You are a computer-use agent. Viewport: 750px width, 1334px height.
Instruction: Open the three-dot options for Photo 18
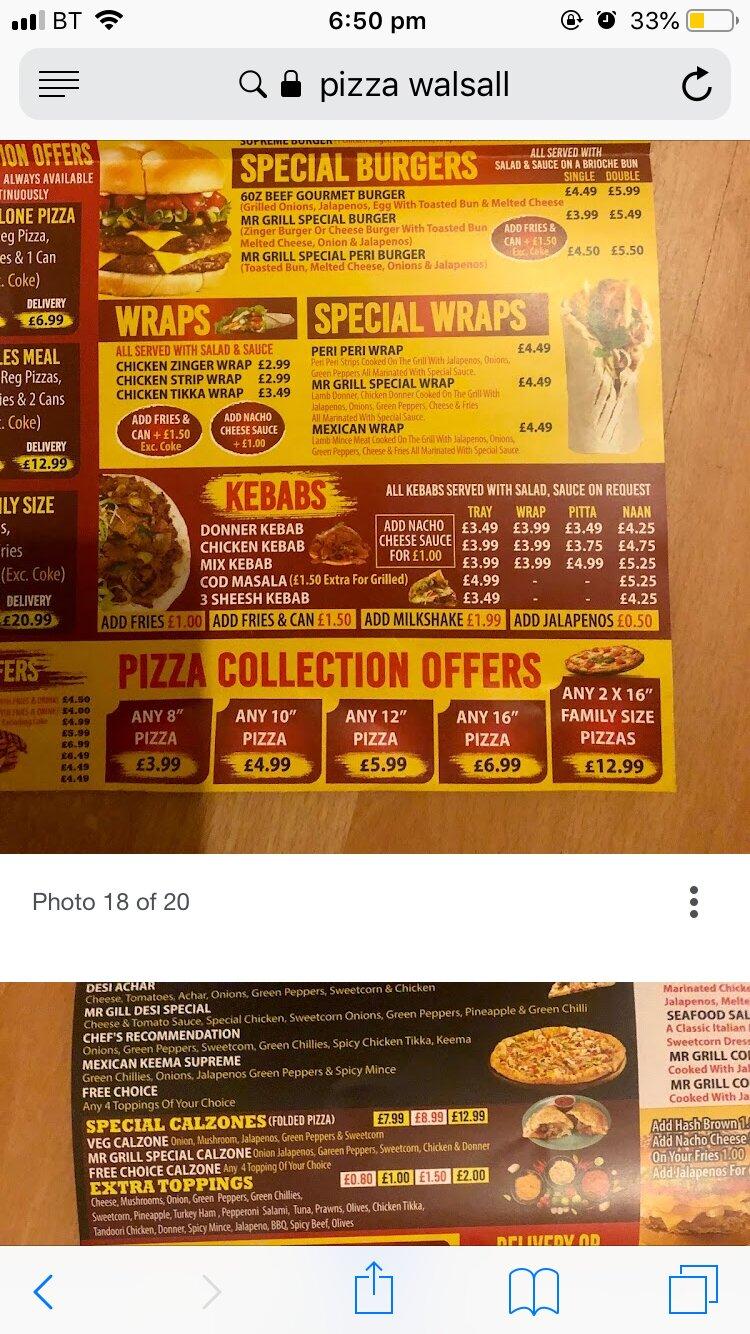(x=693, y=902)
